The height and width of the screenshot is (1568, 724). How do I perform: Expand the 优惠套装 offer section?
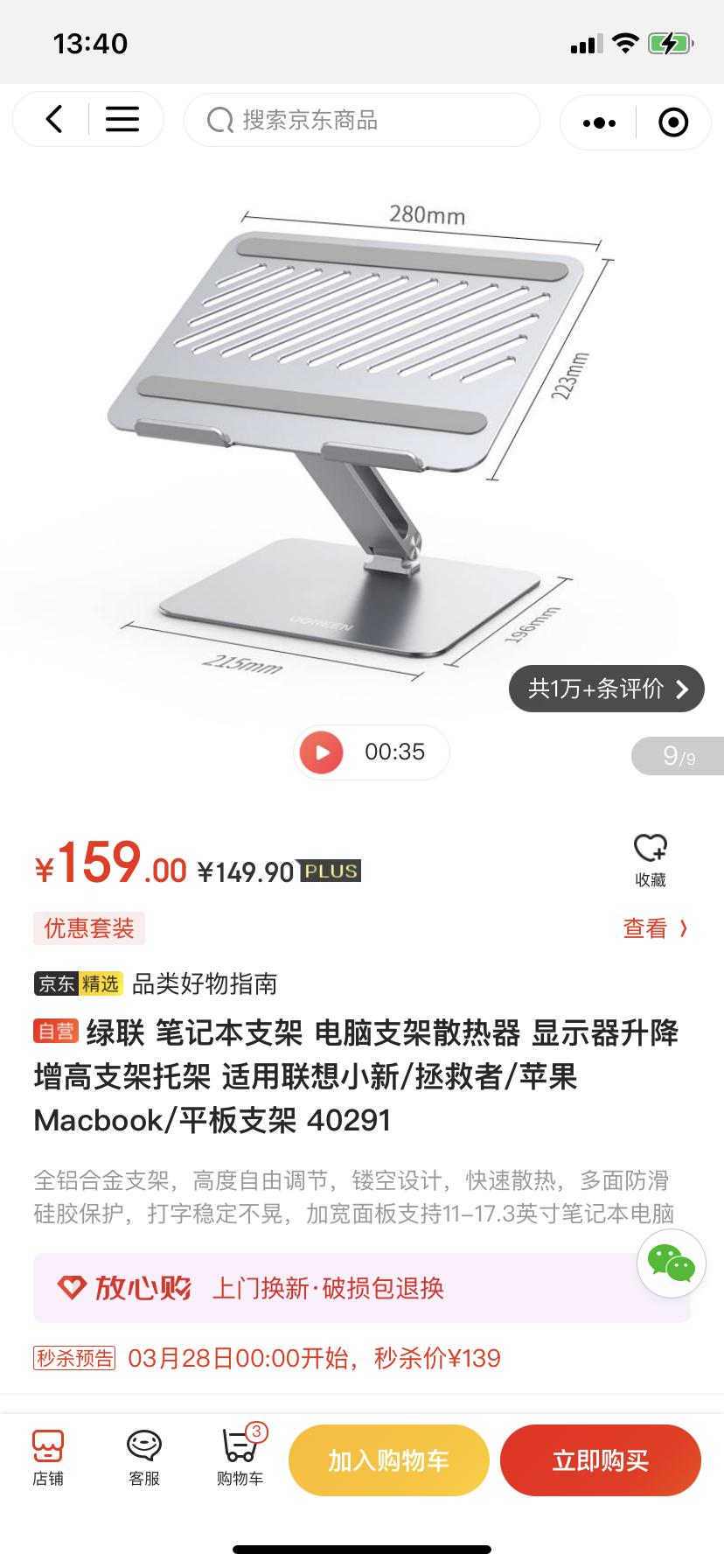click(x=89, y=928)
